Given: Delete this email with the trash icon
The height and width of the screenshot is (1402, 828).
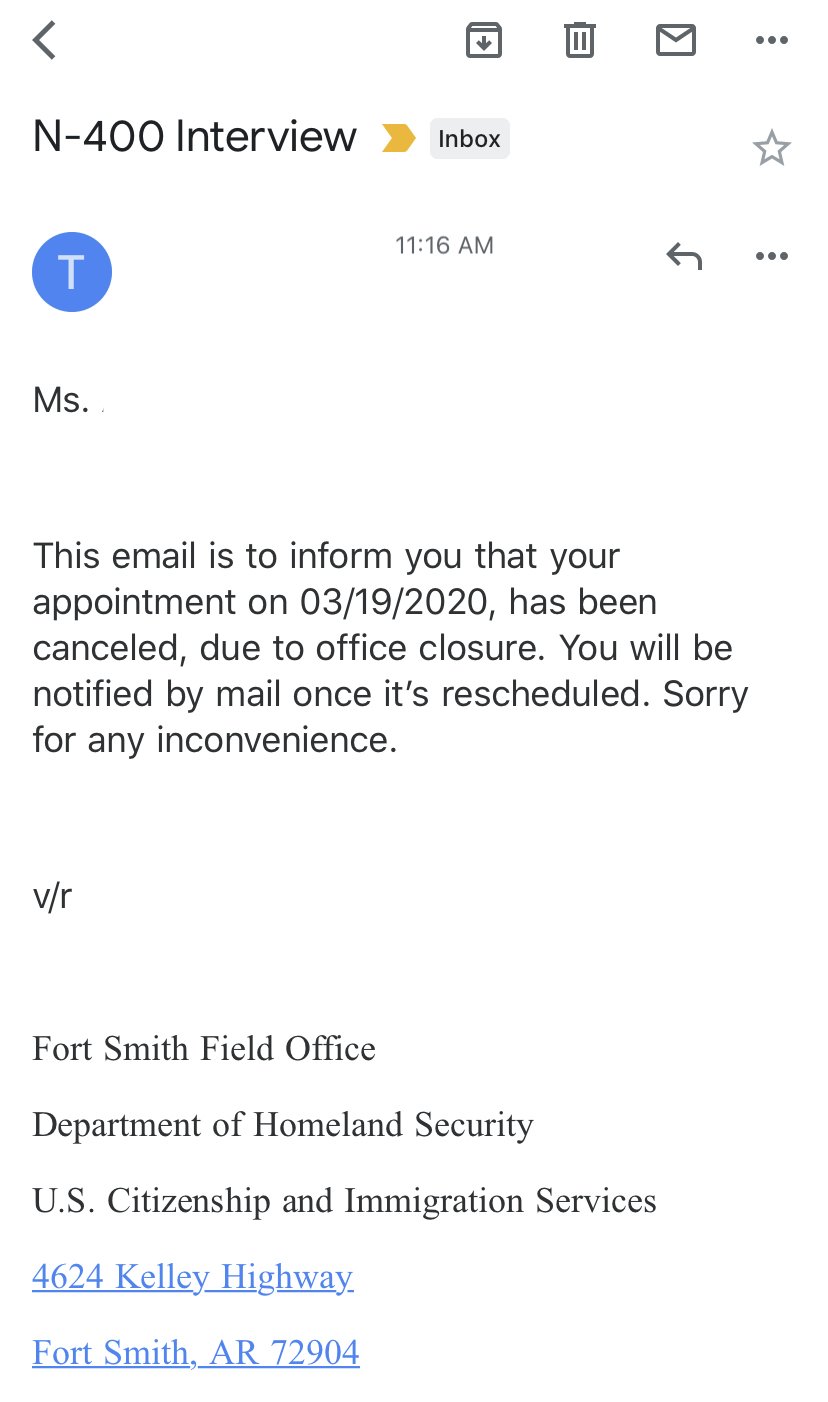Looking at the screenshot, I should 580,40.
